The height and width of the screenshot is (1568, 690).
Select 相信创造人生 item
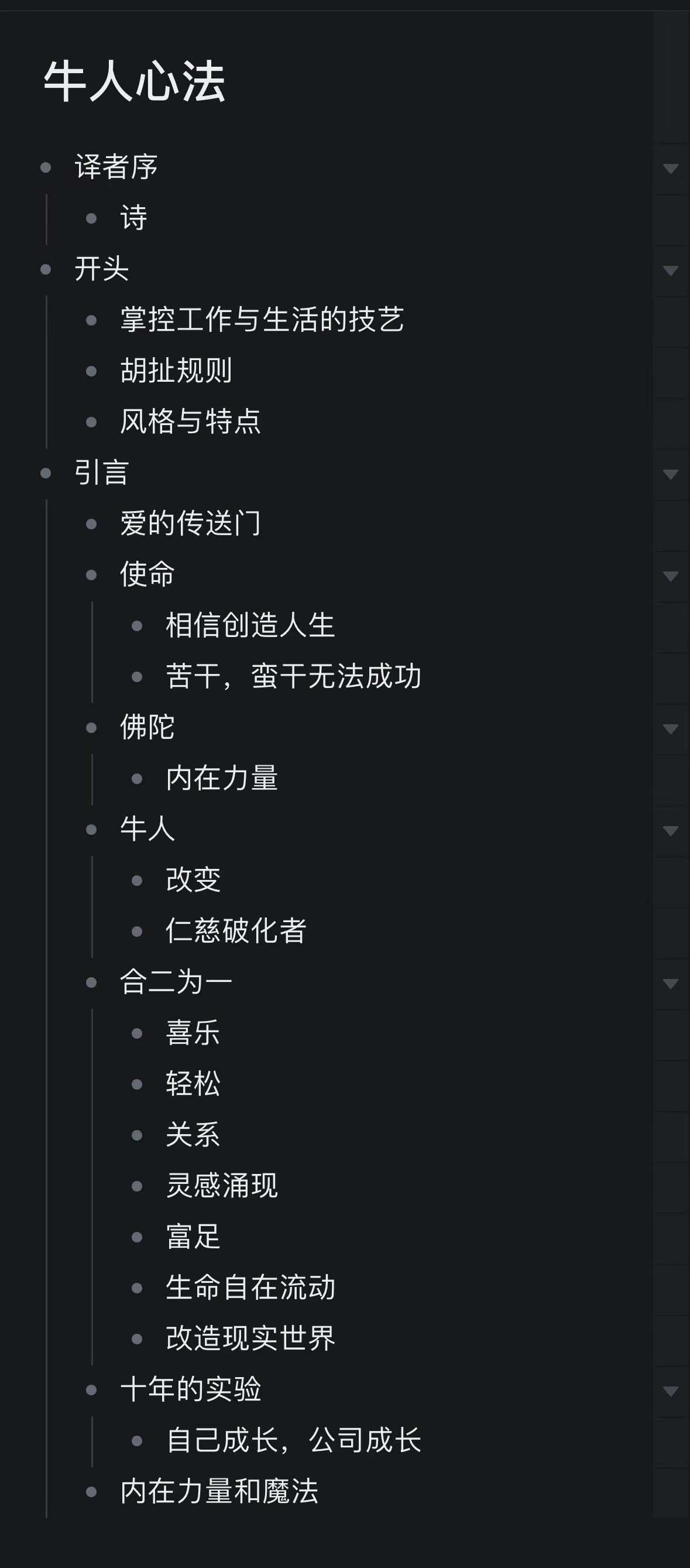[250, 625]
